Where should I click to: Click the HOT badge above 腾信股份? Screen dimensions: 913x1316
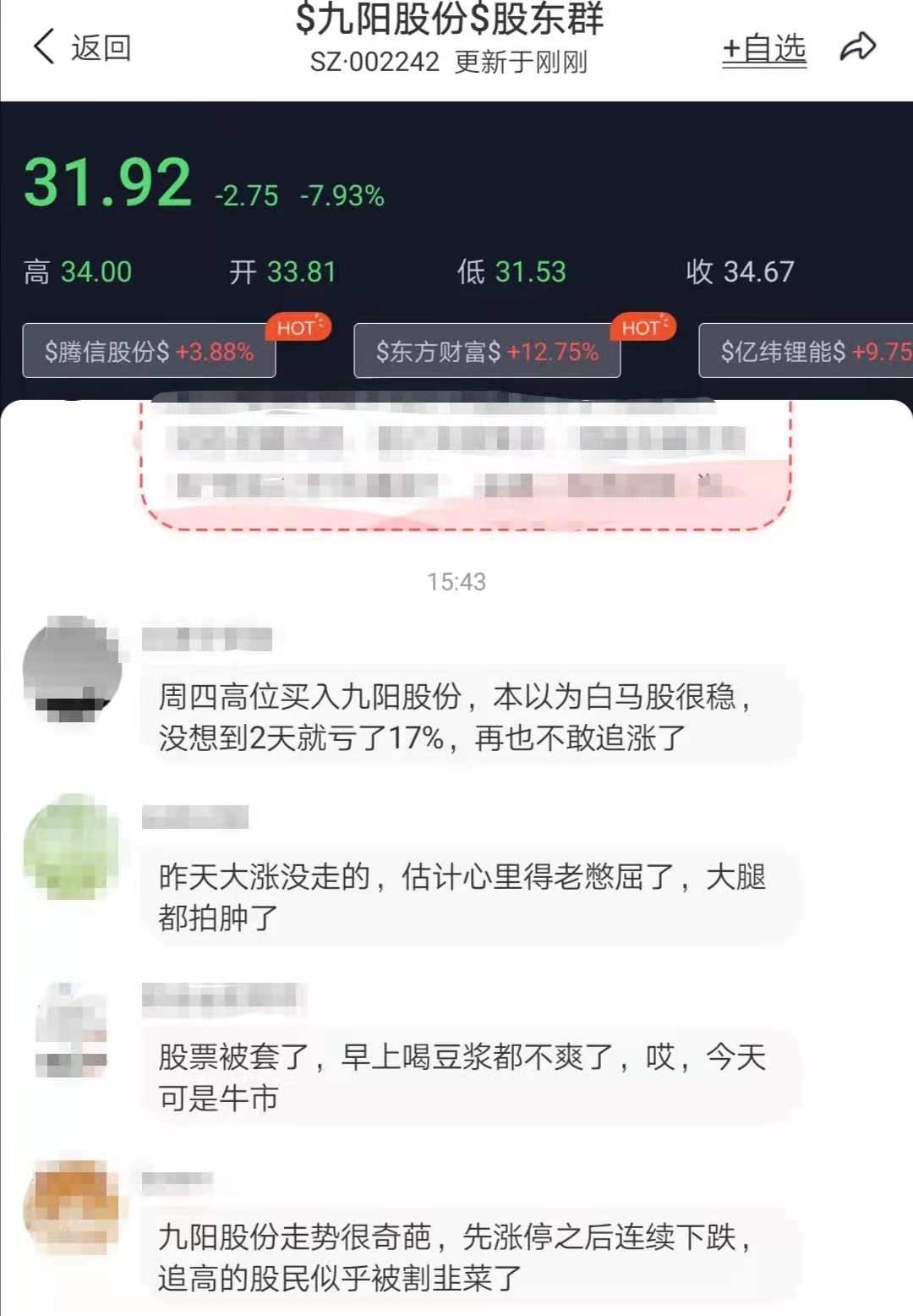pos(298,328)
